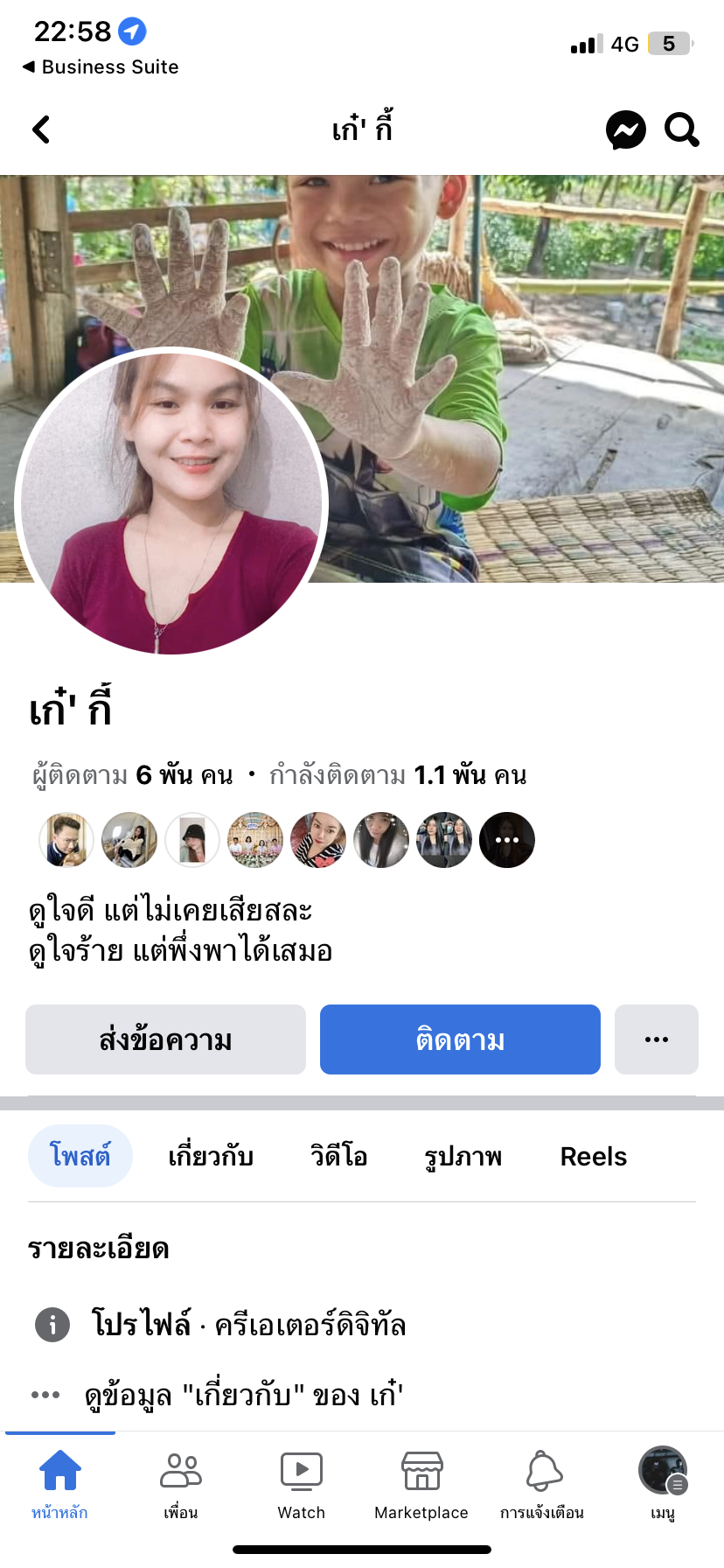Open the search magnifier icon
724x1568 pixels.
(x=681, y=130)
